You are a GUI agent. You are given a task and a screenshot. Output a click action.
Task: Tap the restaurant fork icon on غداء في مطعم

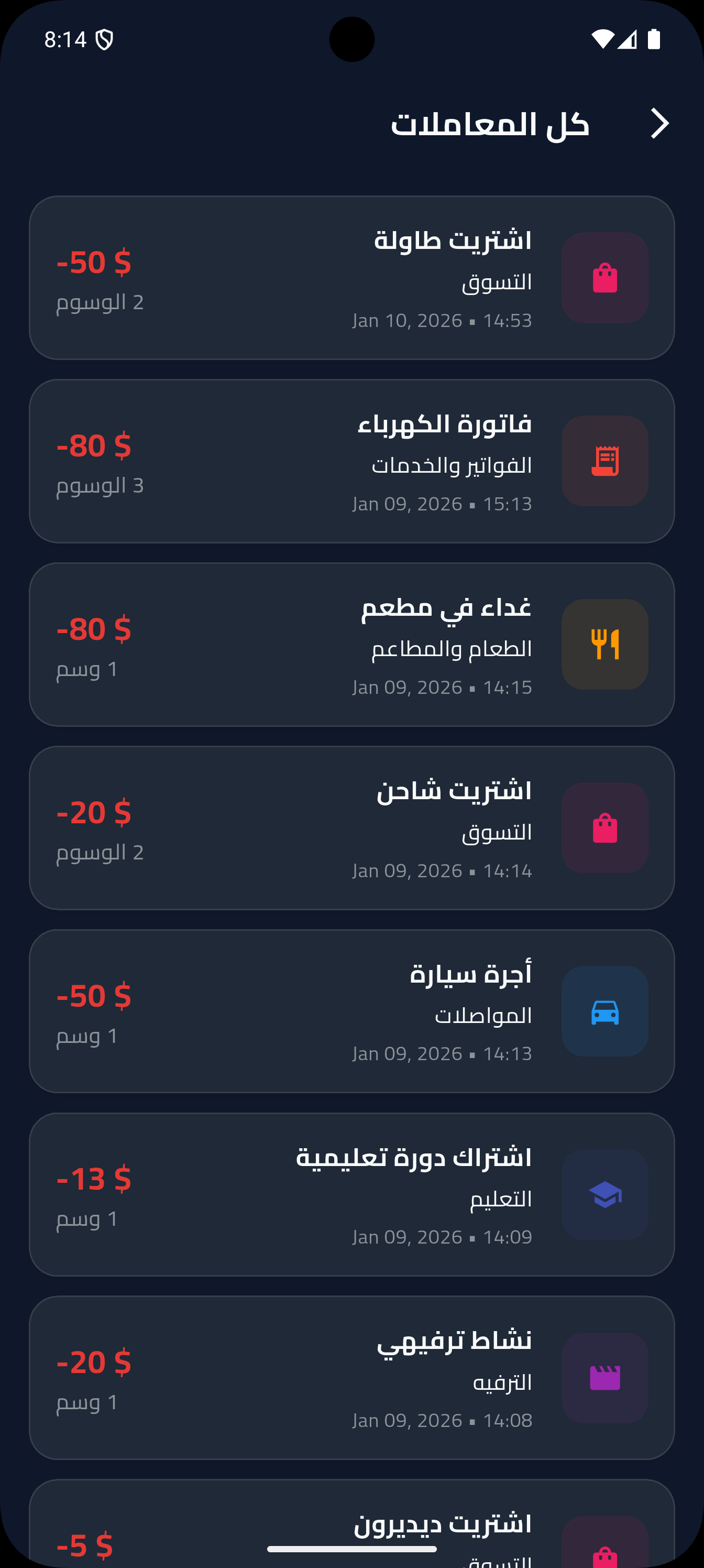tap(605, 645)
